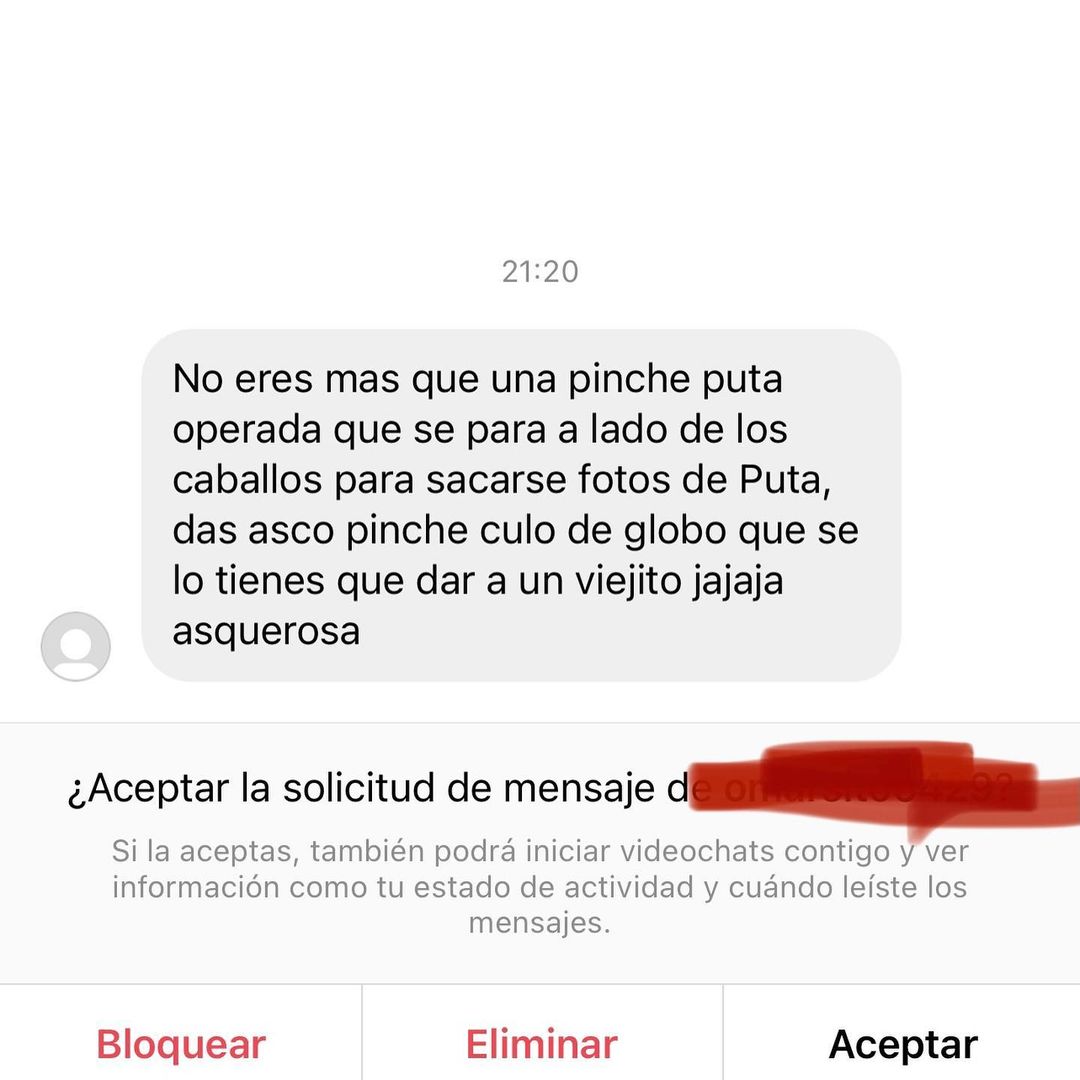The width and height of the screenshot is (1080, 1080).
Task: Tap Aceptar to accept the message request
Action: [902, 1044]
